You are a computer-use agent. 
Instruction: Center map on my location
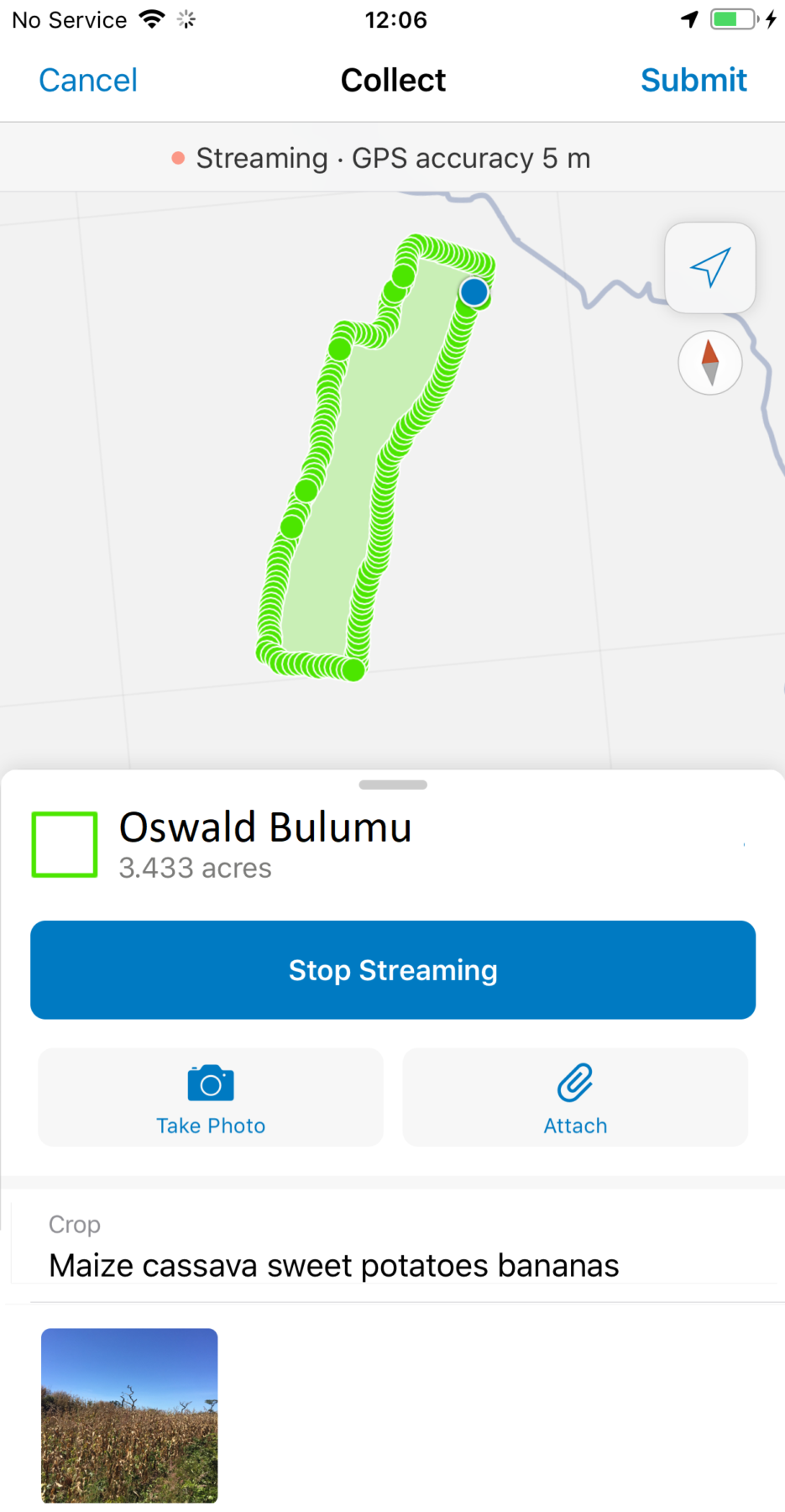(709, 268)
